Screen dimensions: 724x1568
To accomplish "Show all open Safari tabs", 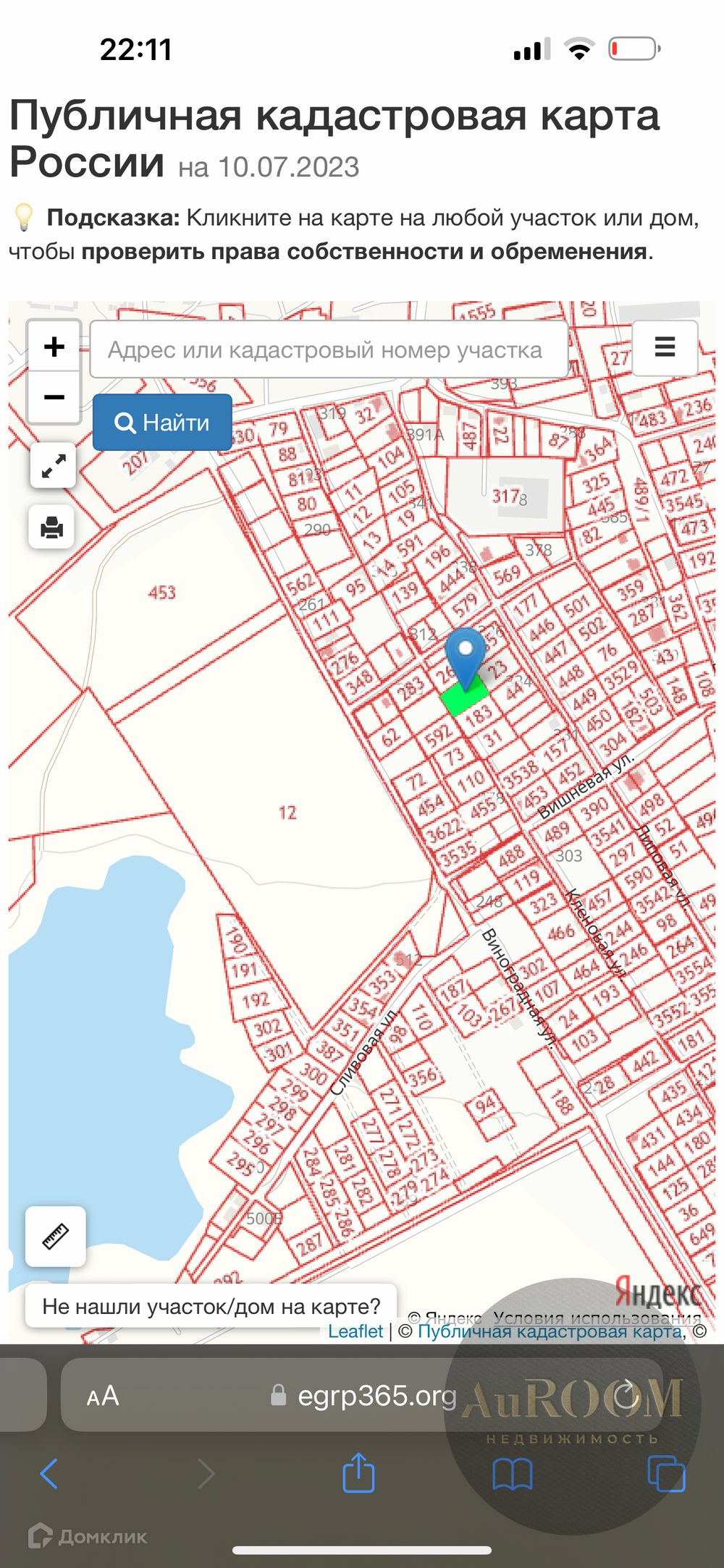I will click(666, 1473).
